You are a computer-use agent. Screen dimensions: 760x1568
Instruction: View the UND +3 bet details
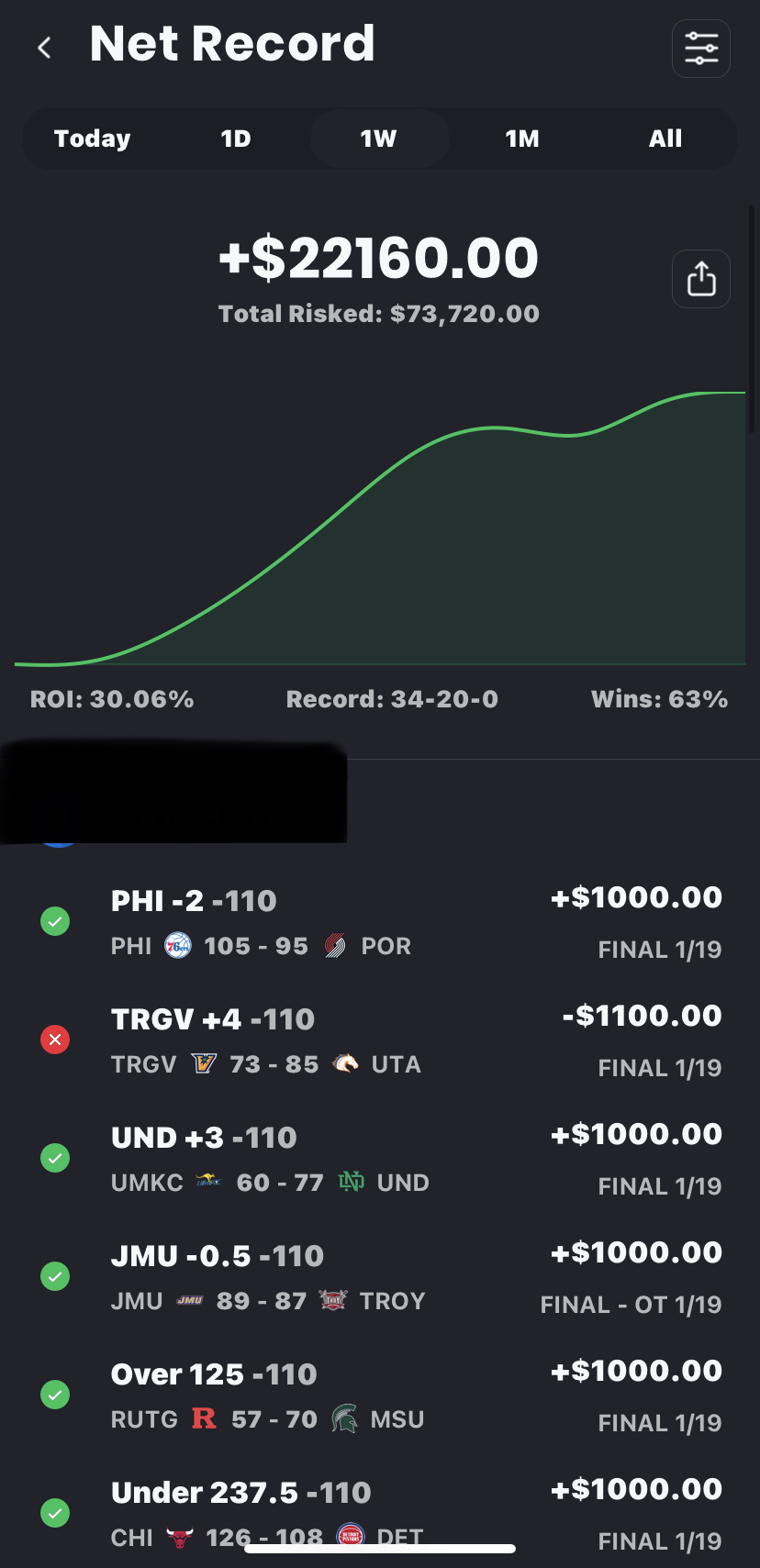(x=379, y=1159)
